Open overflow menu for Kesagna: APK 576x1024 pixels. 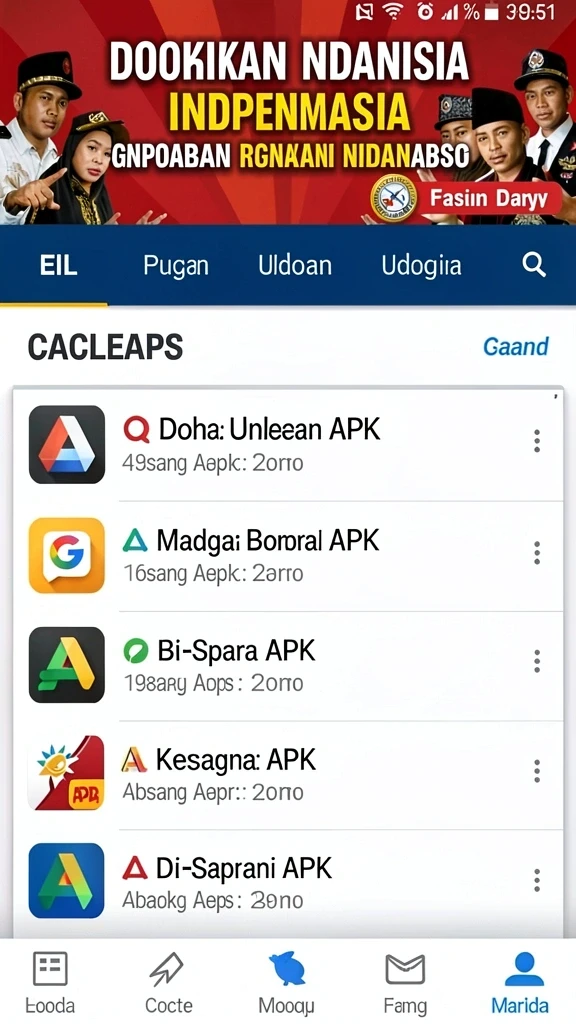(x=537, y=771)
